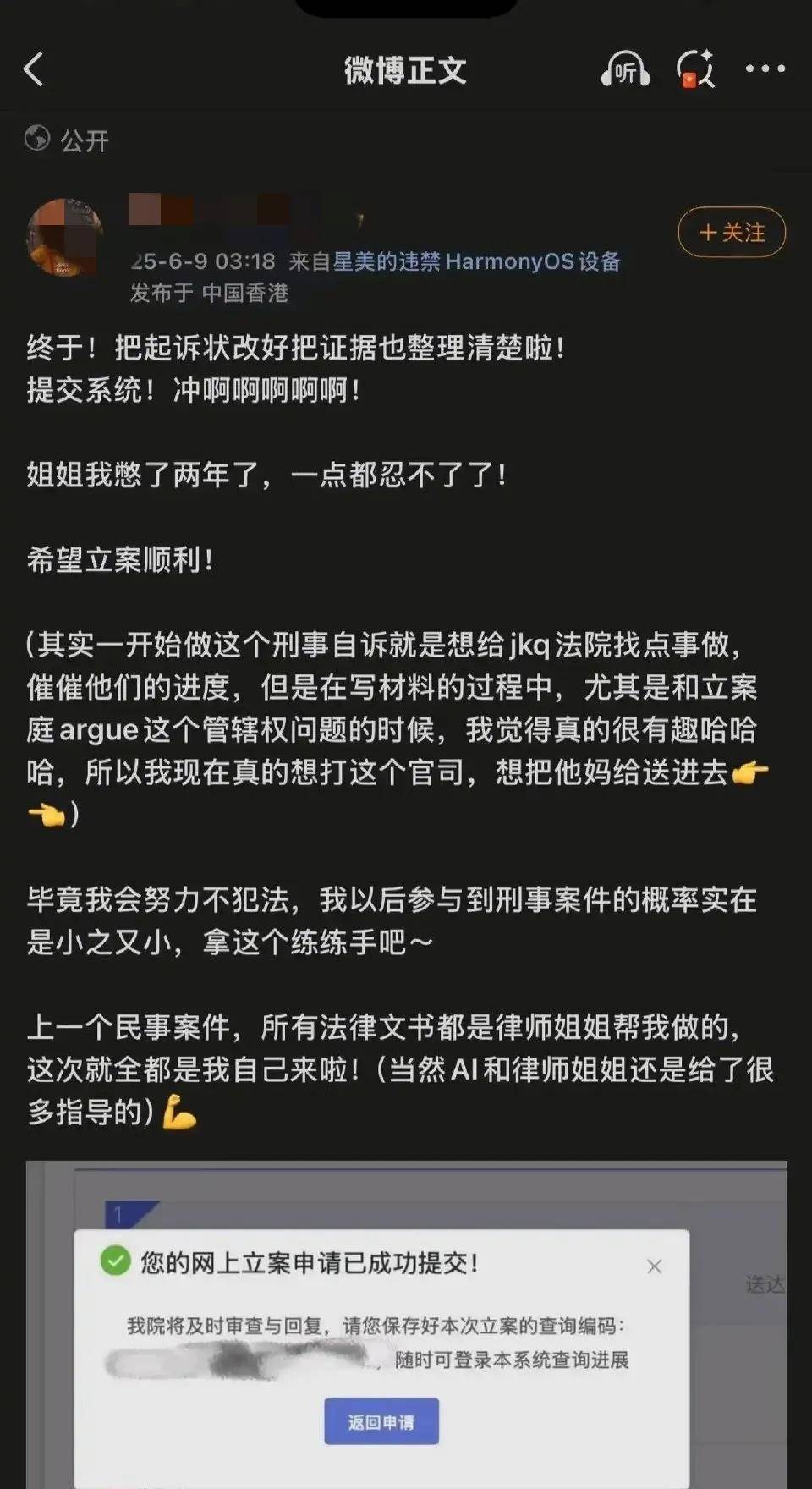Follow the author with the 关注 button

point(732,232)
